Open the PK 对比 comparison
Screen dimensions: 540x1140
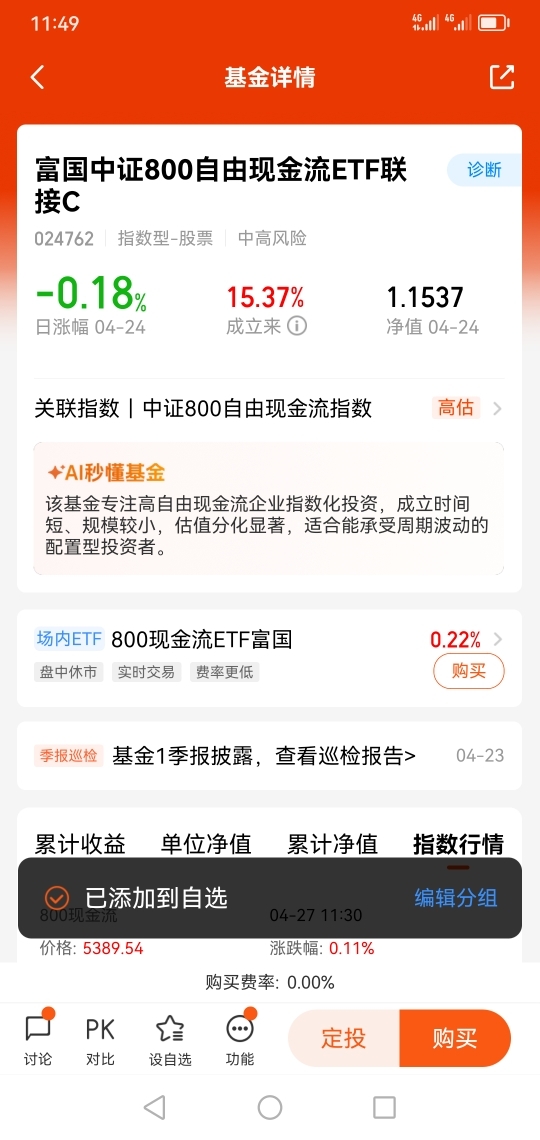click(100, 1038)
